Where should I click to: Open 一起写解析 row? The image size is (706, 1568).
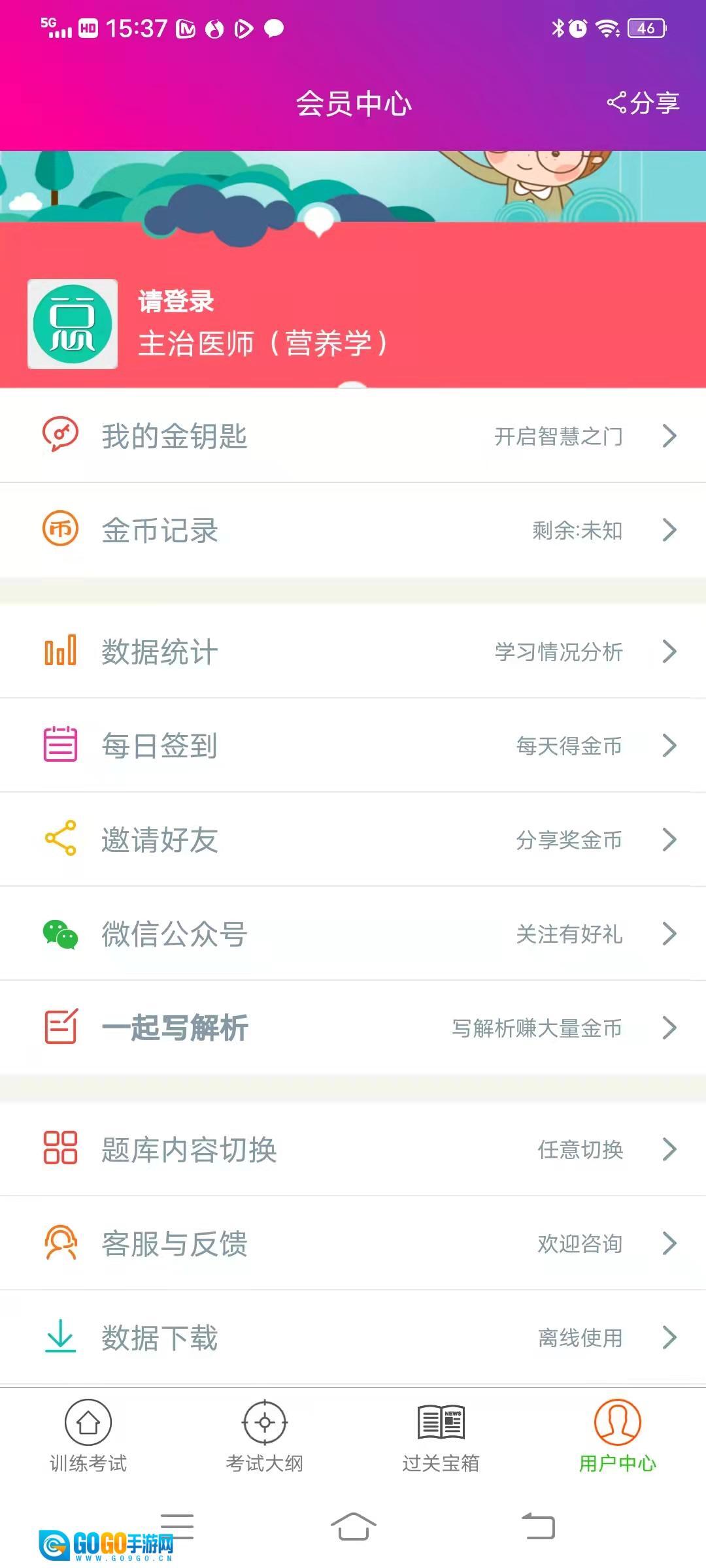353,1028
